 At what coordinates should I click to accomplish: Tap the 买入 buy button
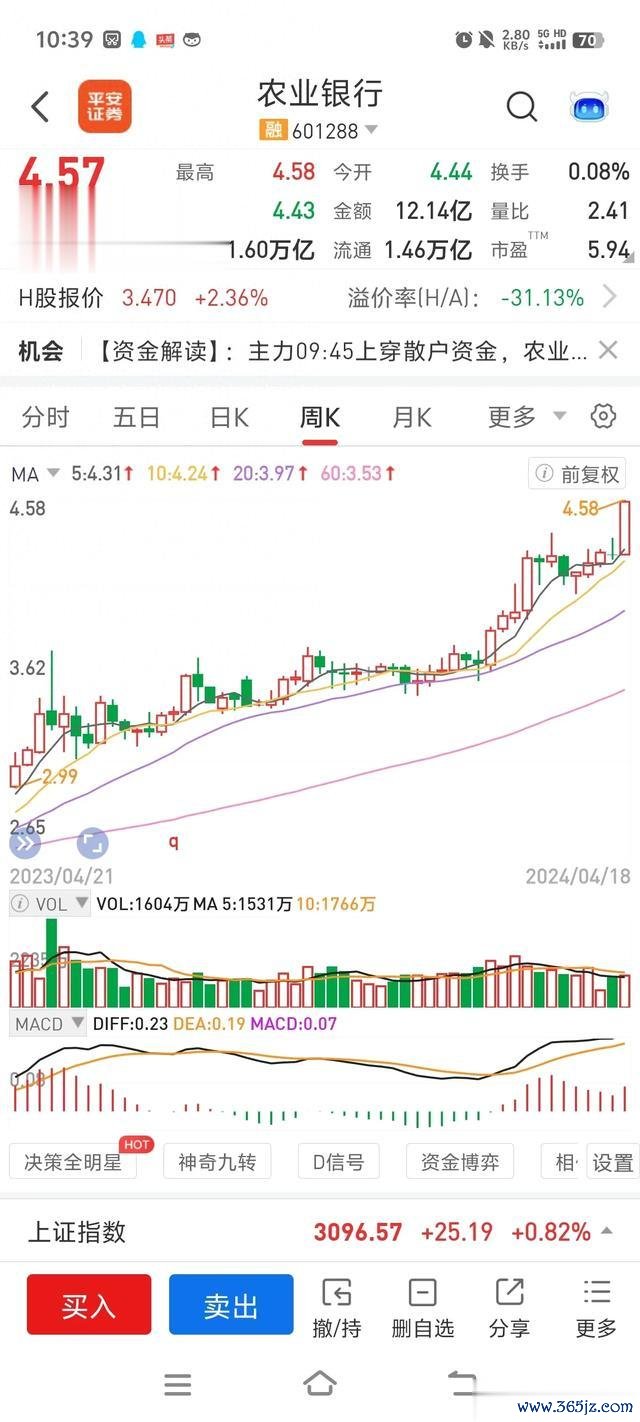[89, 1304]
